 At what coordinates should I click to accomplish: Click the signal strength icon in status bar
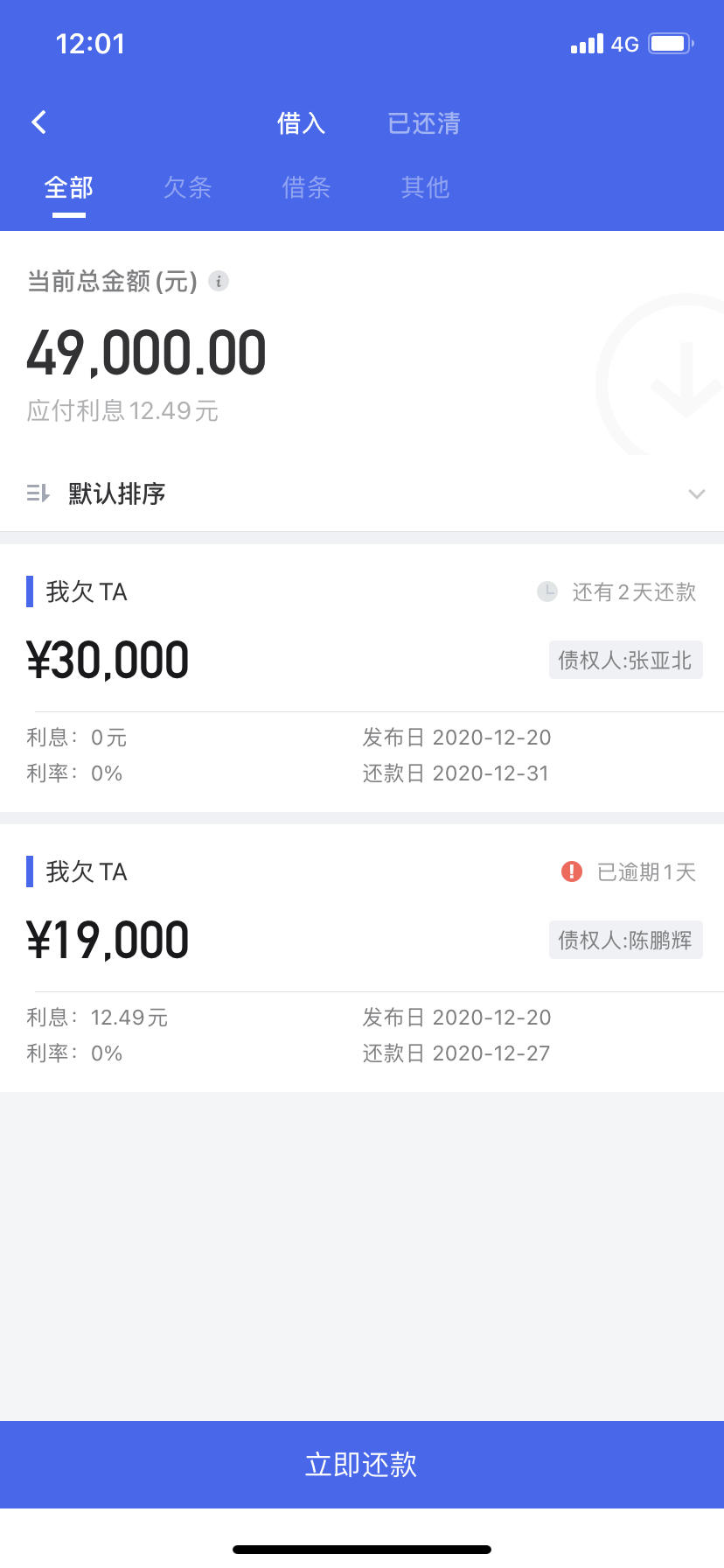pyautogui.click(x=586, y=43)
